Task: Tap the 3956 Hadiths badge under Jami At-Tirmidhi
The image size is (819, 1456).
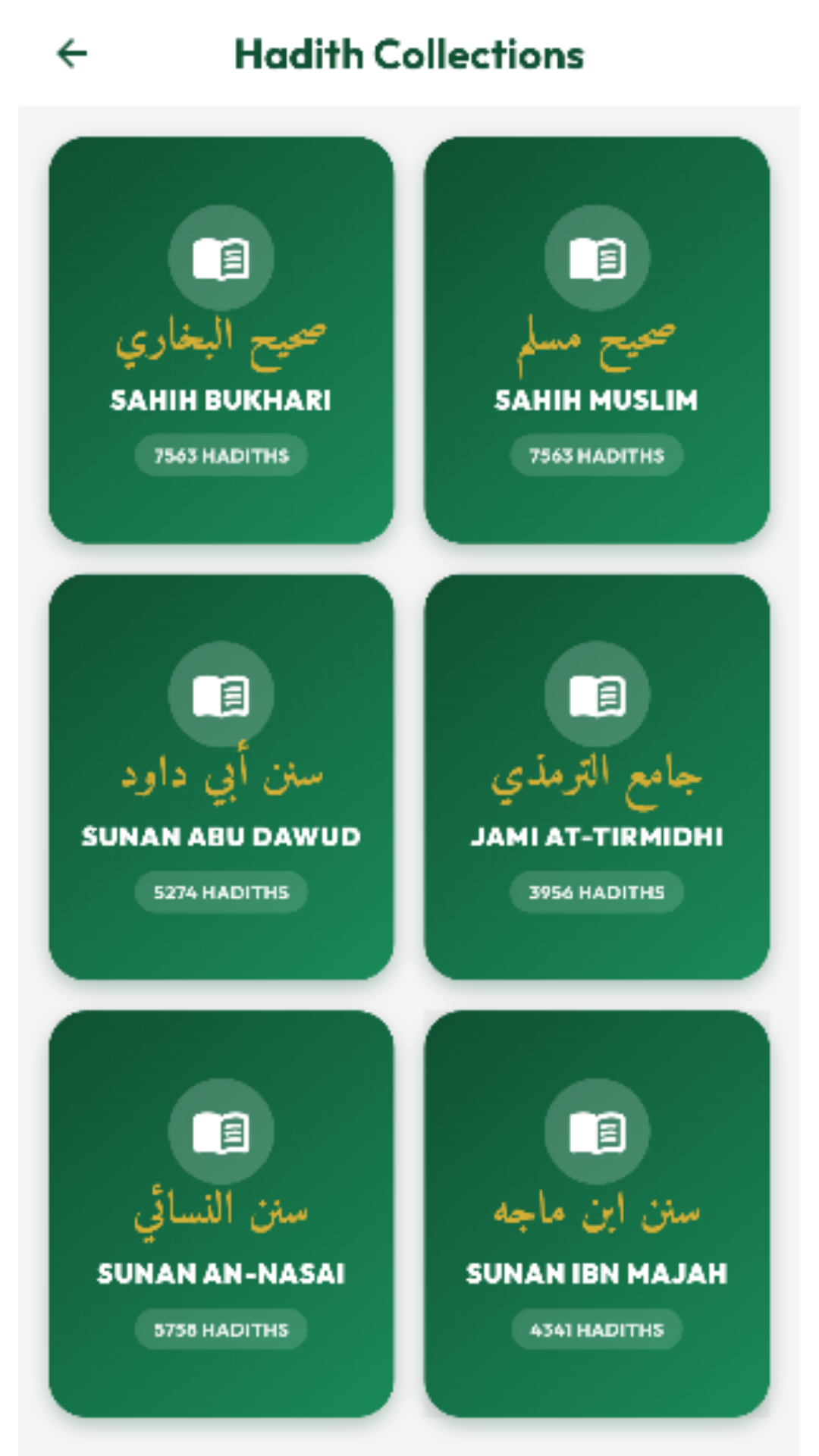Action: click(x=595, y=892)
